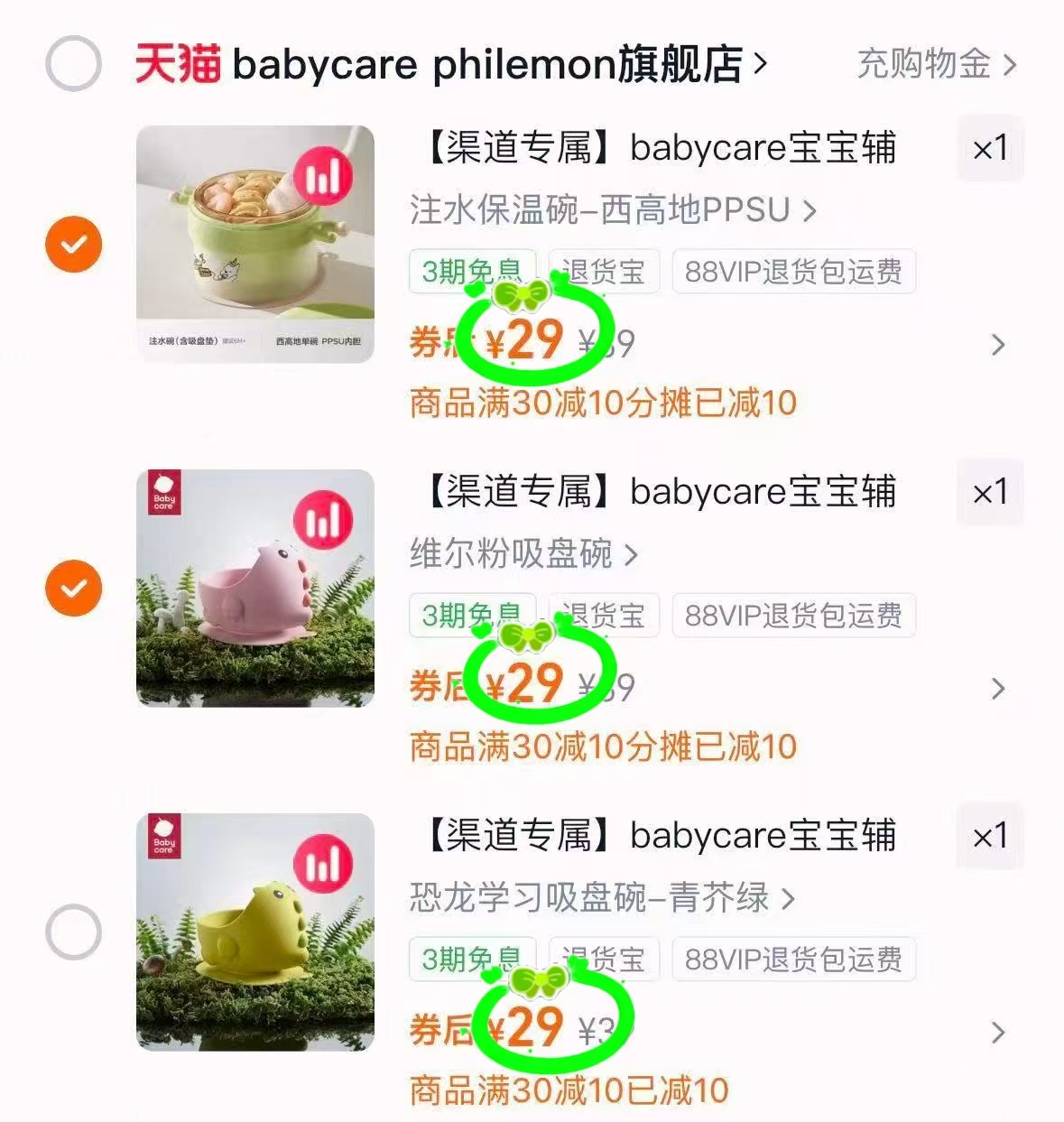Open first item's detail via its right arrow
This screenshot has width=1064, height=1122.
996,345
